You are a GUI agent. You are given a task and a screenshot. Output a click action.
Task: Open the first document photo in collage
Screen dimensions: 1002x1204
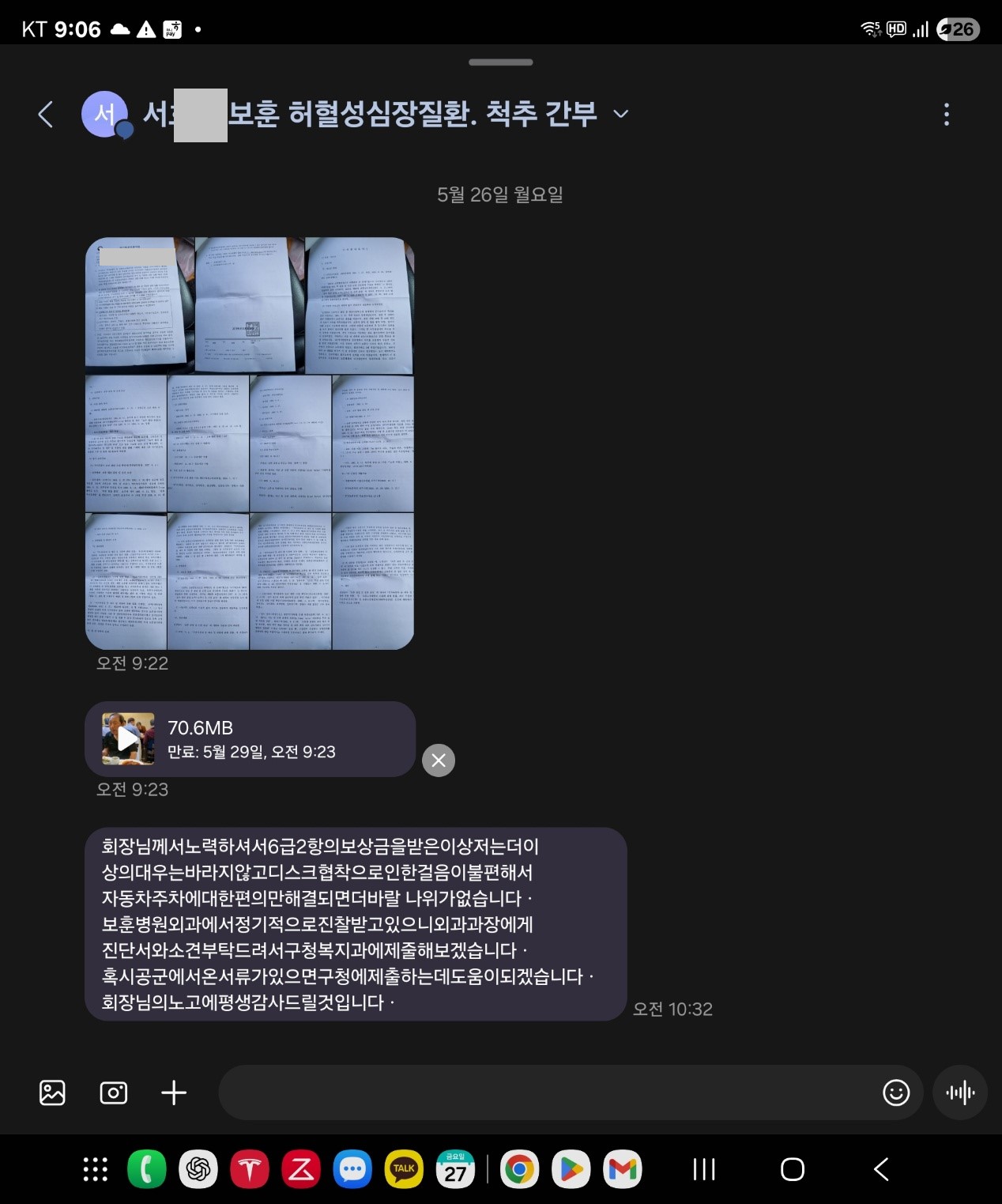pos(139,305)
